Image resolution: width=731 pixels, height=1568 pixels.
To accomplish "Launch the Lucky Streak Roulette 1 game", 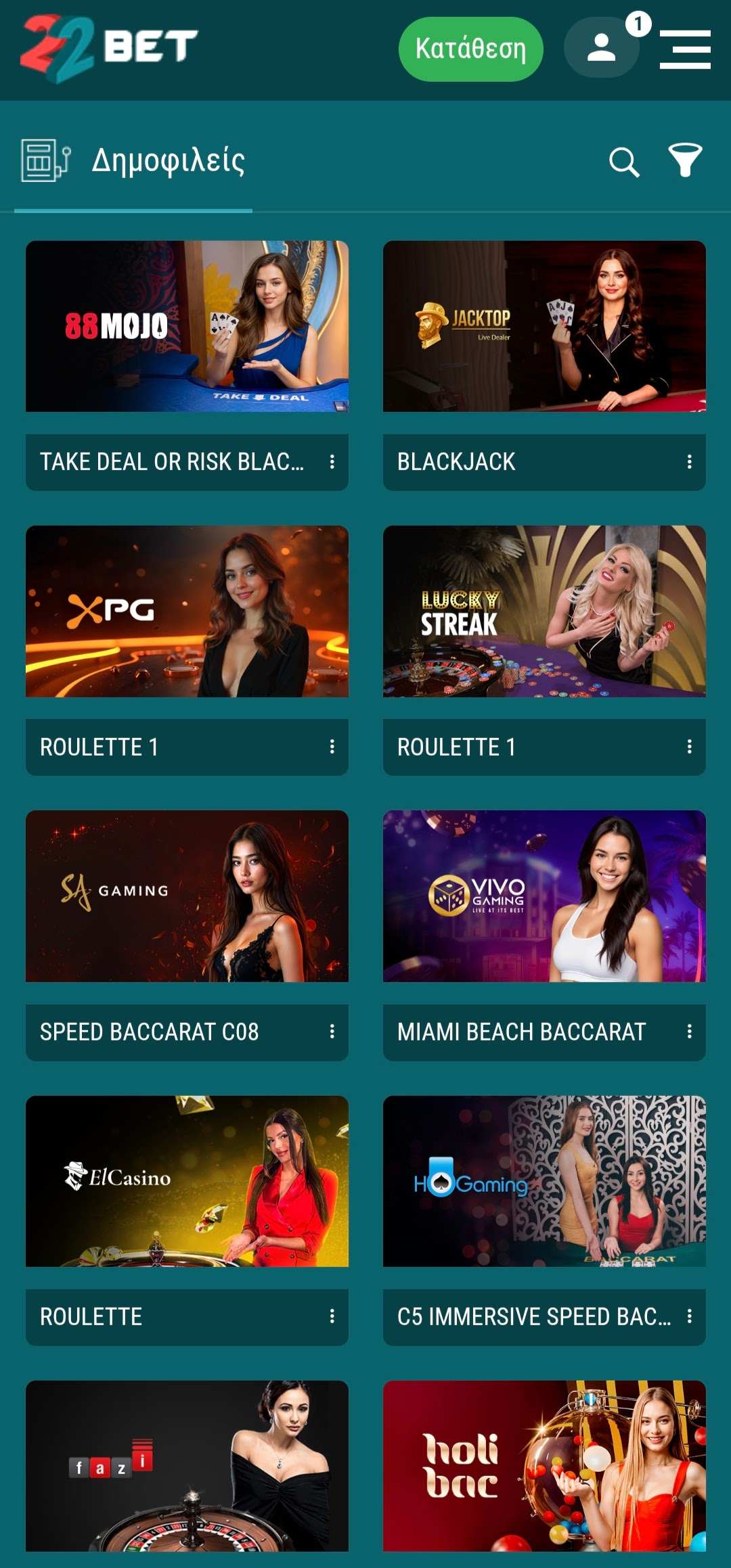I will click(x=544, y=611).
